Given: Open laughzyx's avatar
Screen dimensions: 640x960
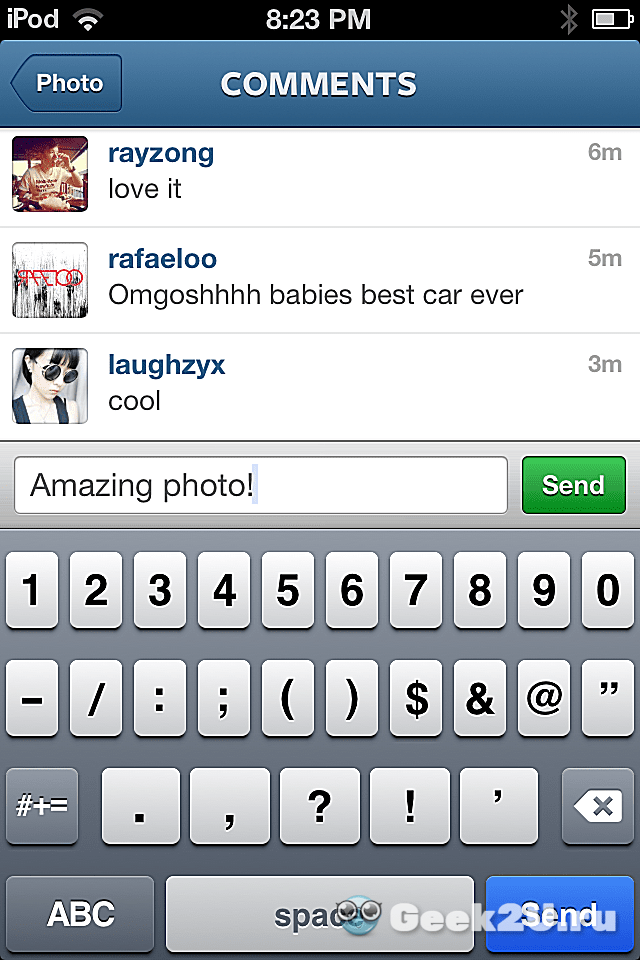Looking at the screenshot, I should click(x=50, y=386).
